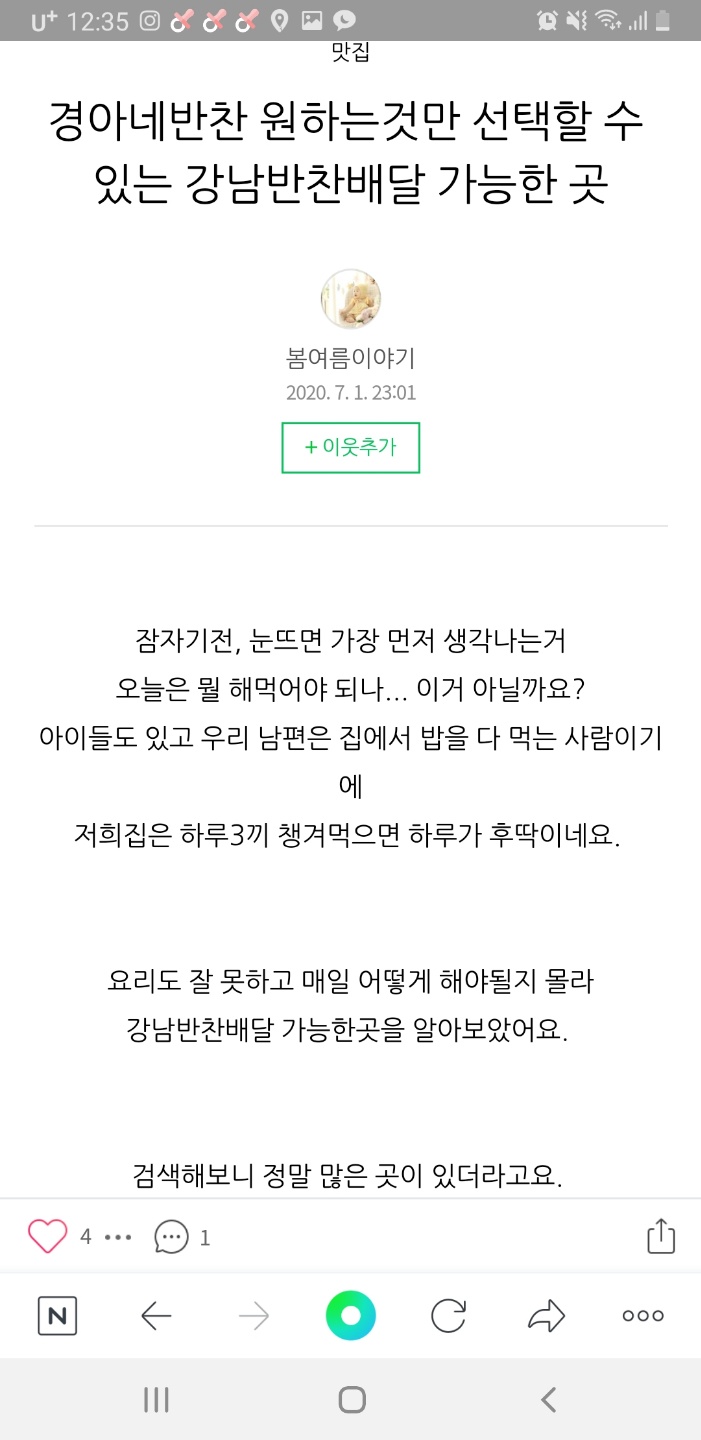Open the 봄여름이야기 profile picture
Image resolution: width=701 pixels, height=1440 pixels.
(x=350, y=298)
